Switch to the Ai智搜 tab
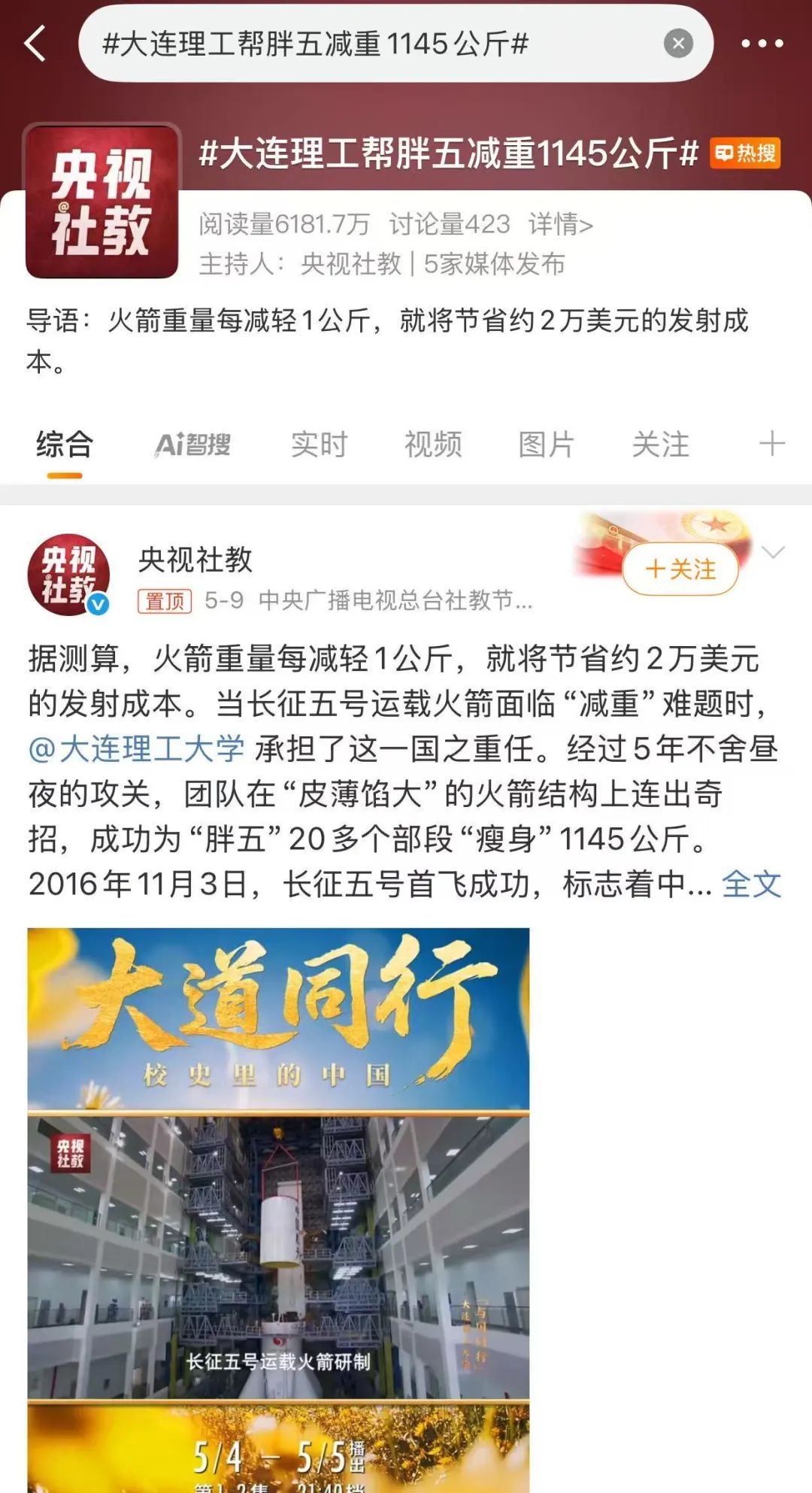 point(192,445)
